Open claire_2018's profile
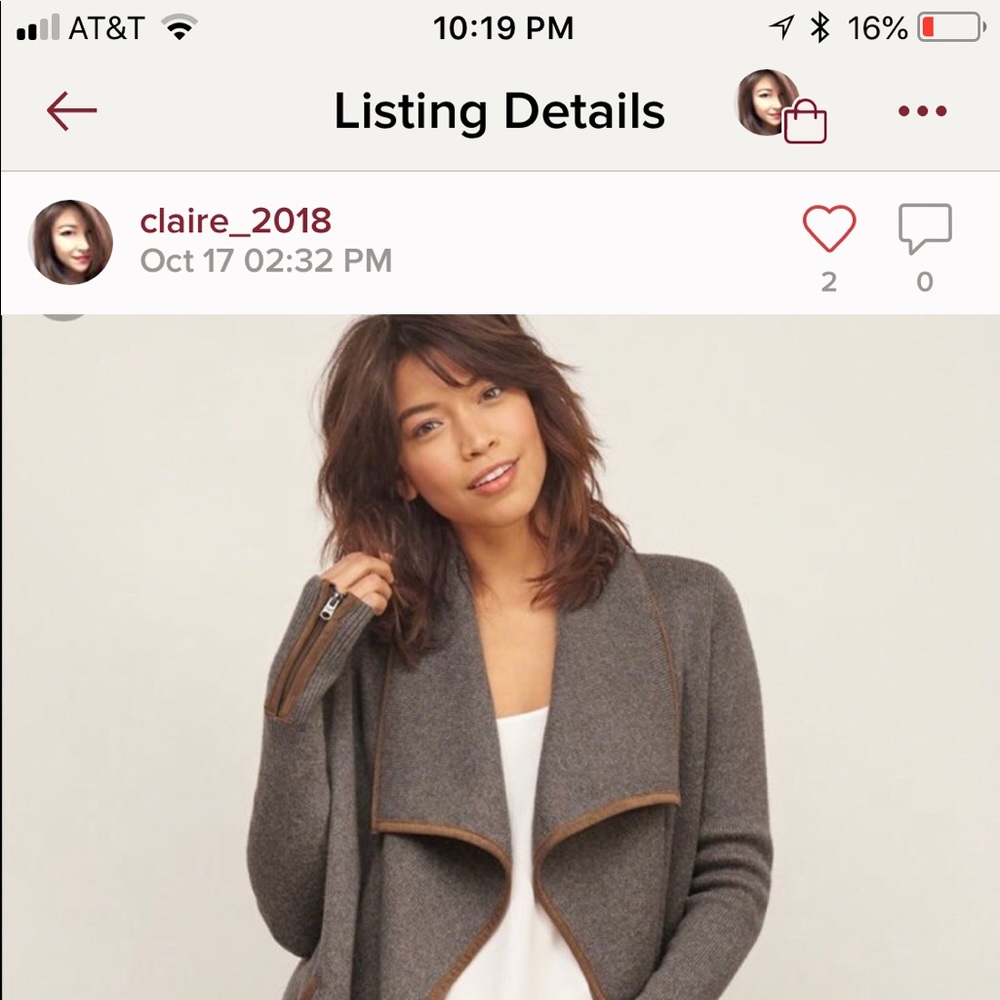 [x=235, y=221]
